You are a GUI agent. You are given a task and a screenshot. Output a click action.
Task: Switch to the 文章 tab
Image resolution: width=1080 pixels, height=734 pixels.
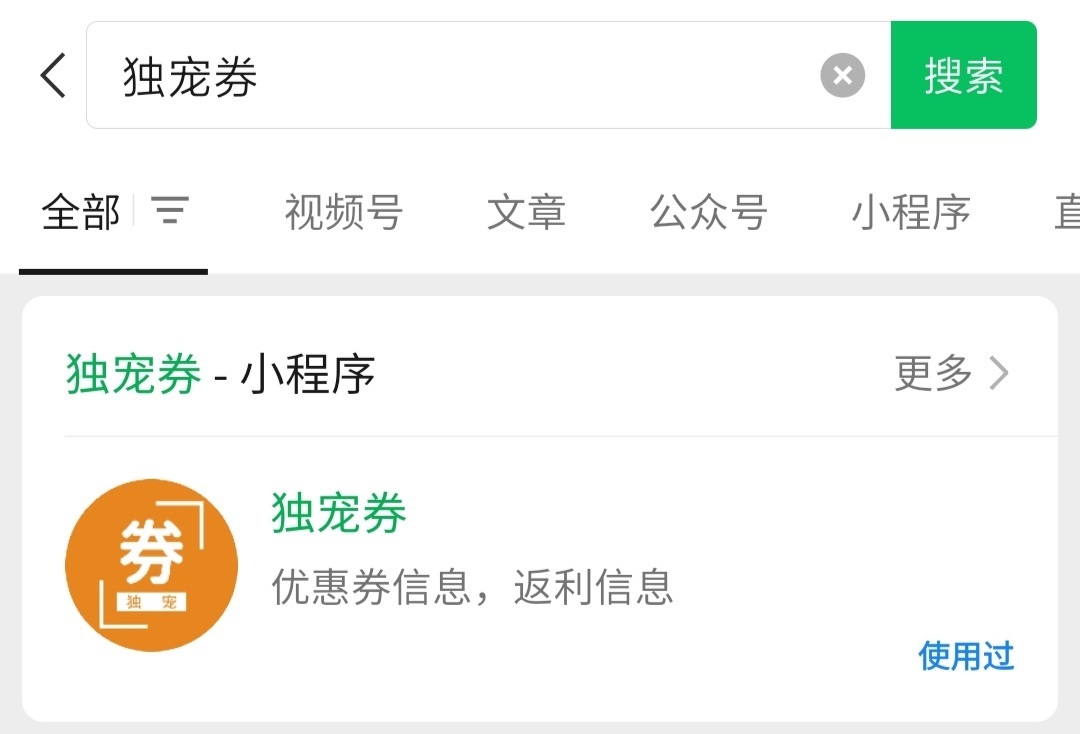coord(526,212)
